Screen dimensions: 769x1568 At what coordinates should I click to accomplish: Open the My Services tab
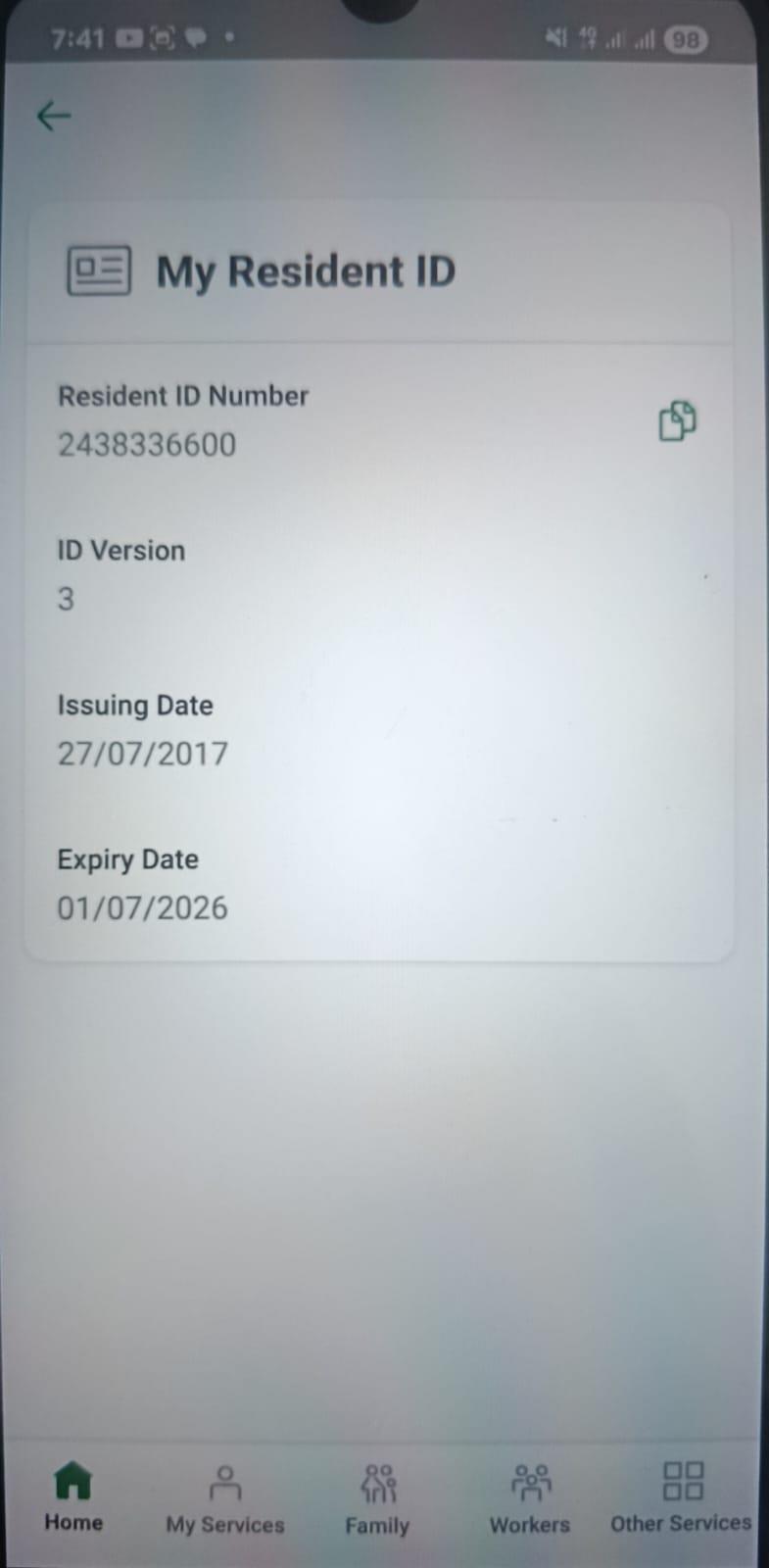tap(225, 1497)
